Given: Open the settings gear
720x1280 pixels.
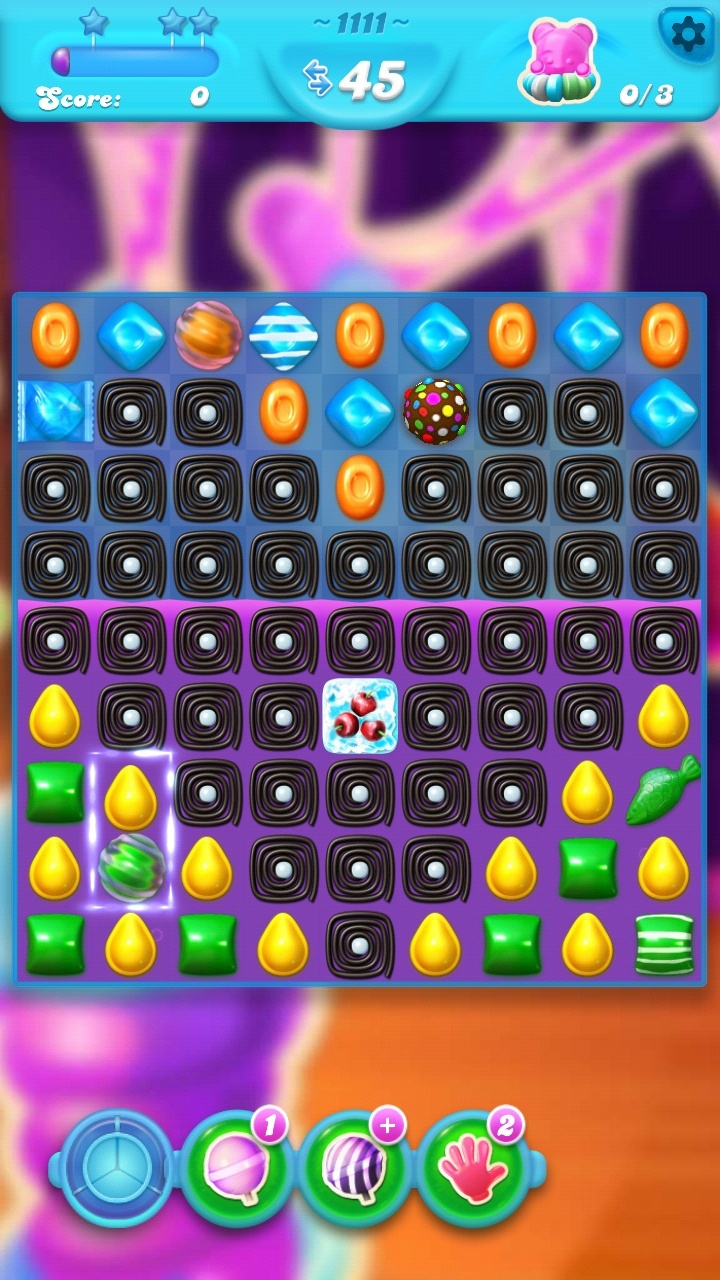Looking at the screenshot, I should 688,35.
